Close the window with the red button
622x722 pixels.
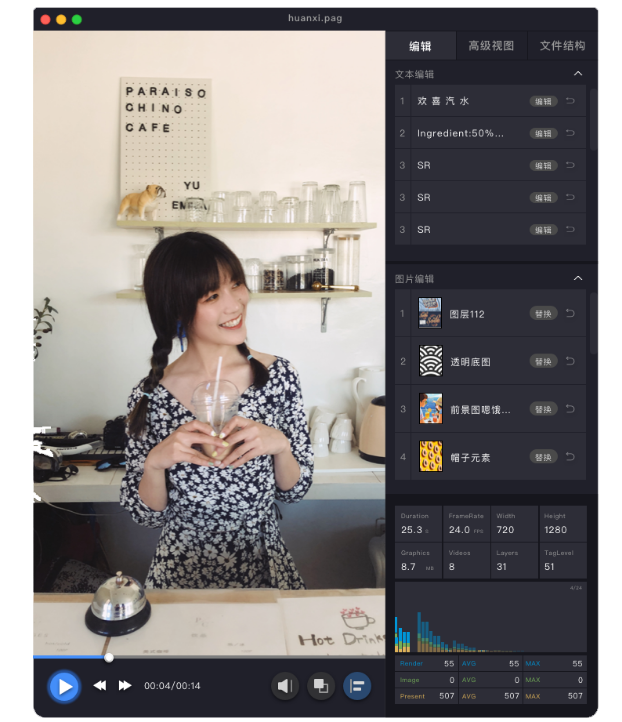(46, 19)
